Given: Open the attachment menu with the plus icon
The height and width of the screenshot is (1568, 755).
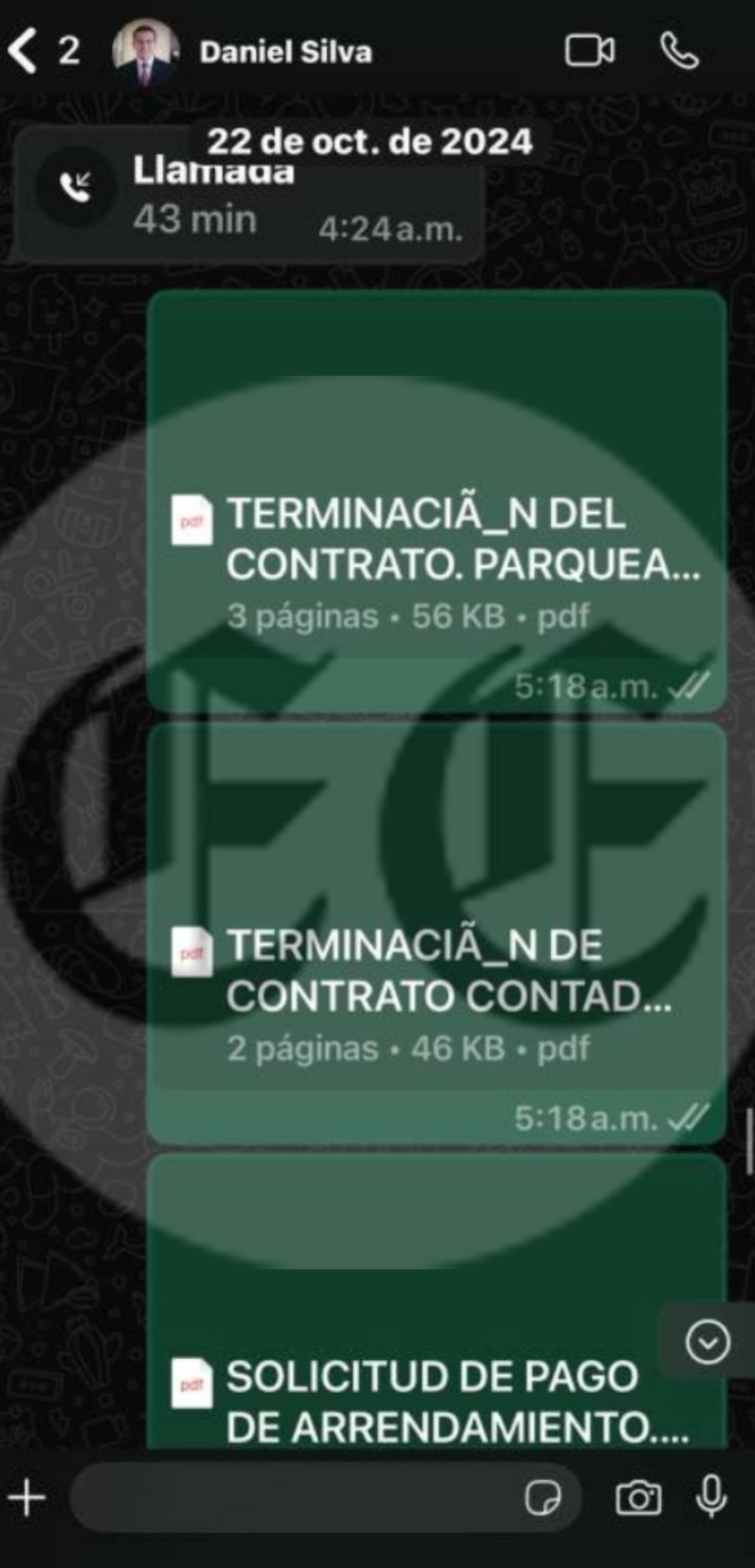Looking at the screenshot, I should point(27,1495).
